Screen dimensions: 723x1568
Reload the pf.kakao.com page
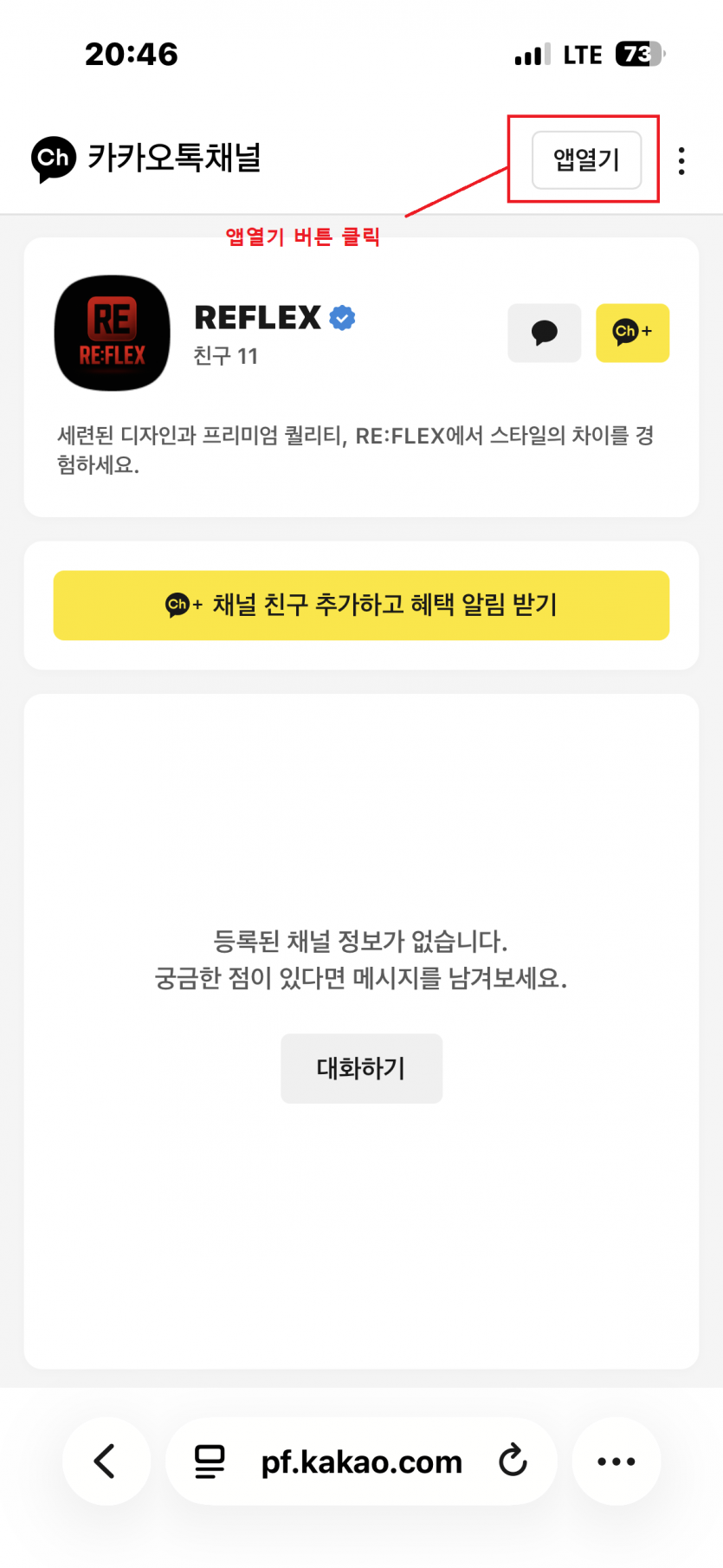pos(513,1461)
